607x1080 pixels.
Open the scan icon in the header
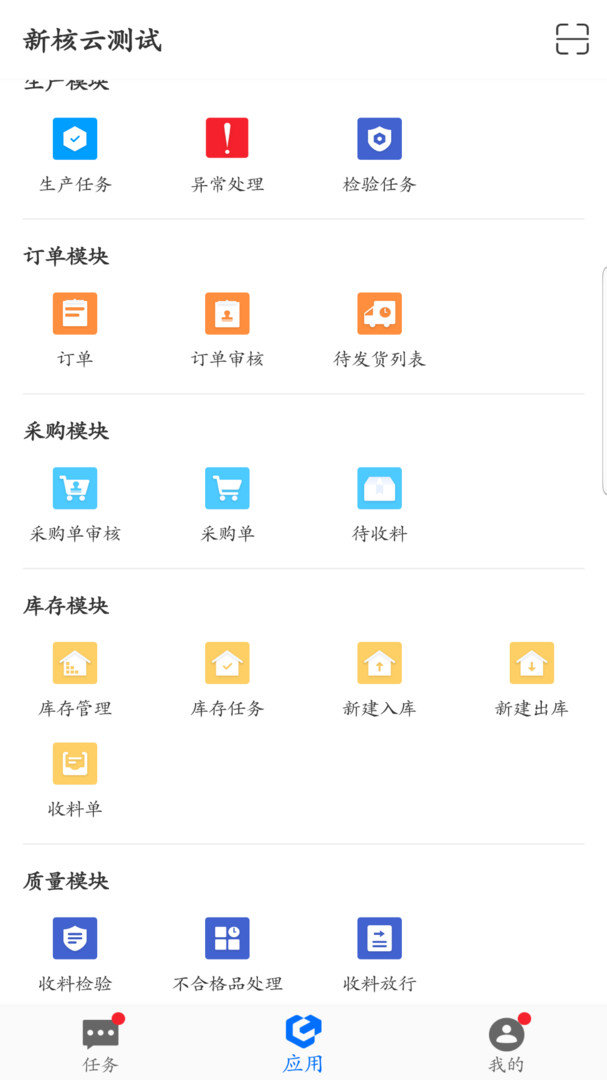[572, 39]
